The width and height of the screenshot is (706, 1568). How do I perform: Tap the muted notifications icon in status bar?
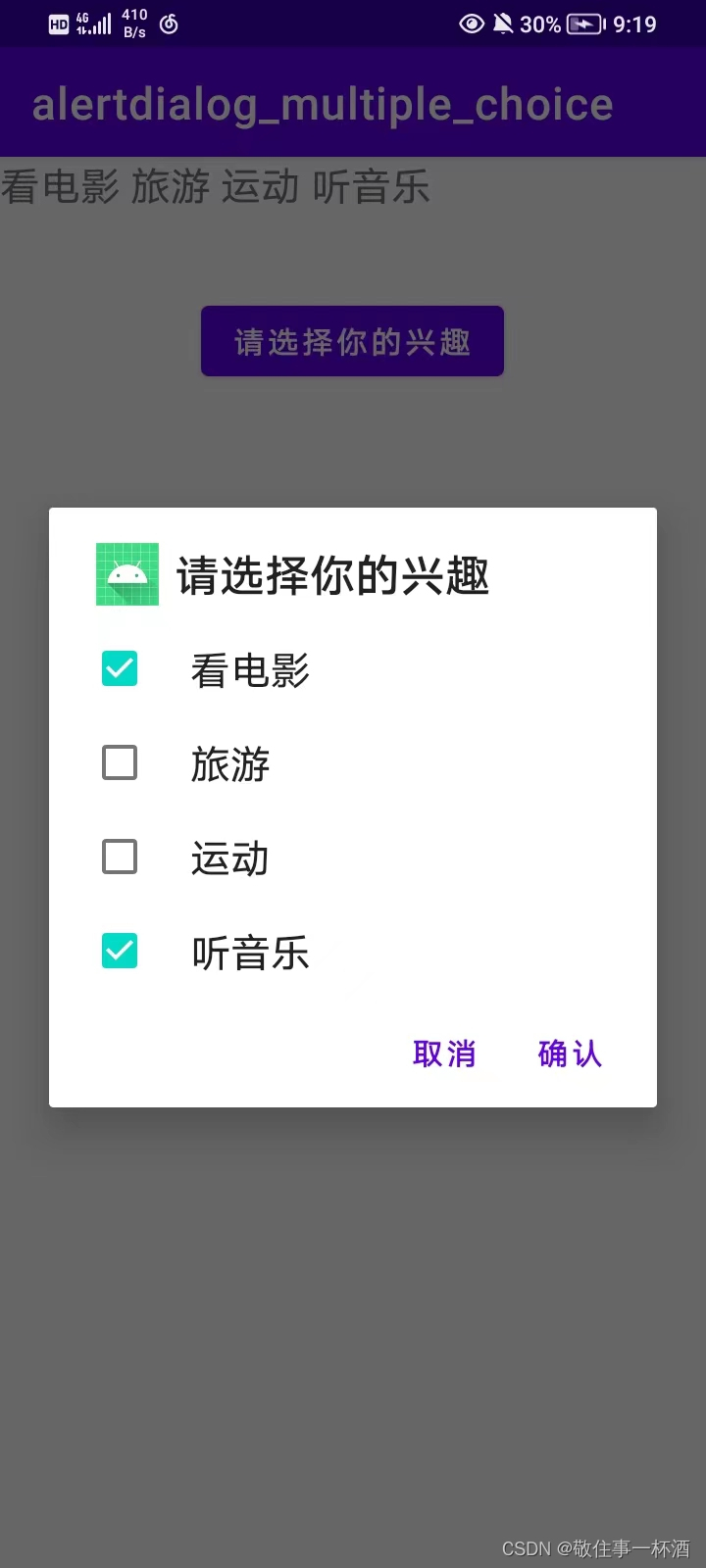pyautogui.click(x=503, y=24)
